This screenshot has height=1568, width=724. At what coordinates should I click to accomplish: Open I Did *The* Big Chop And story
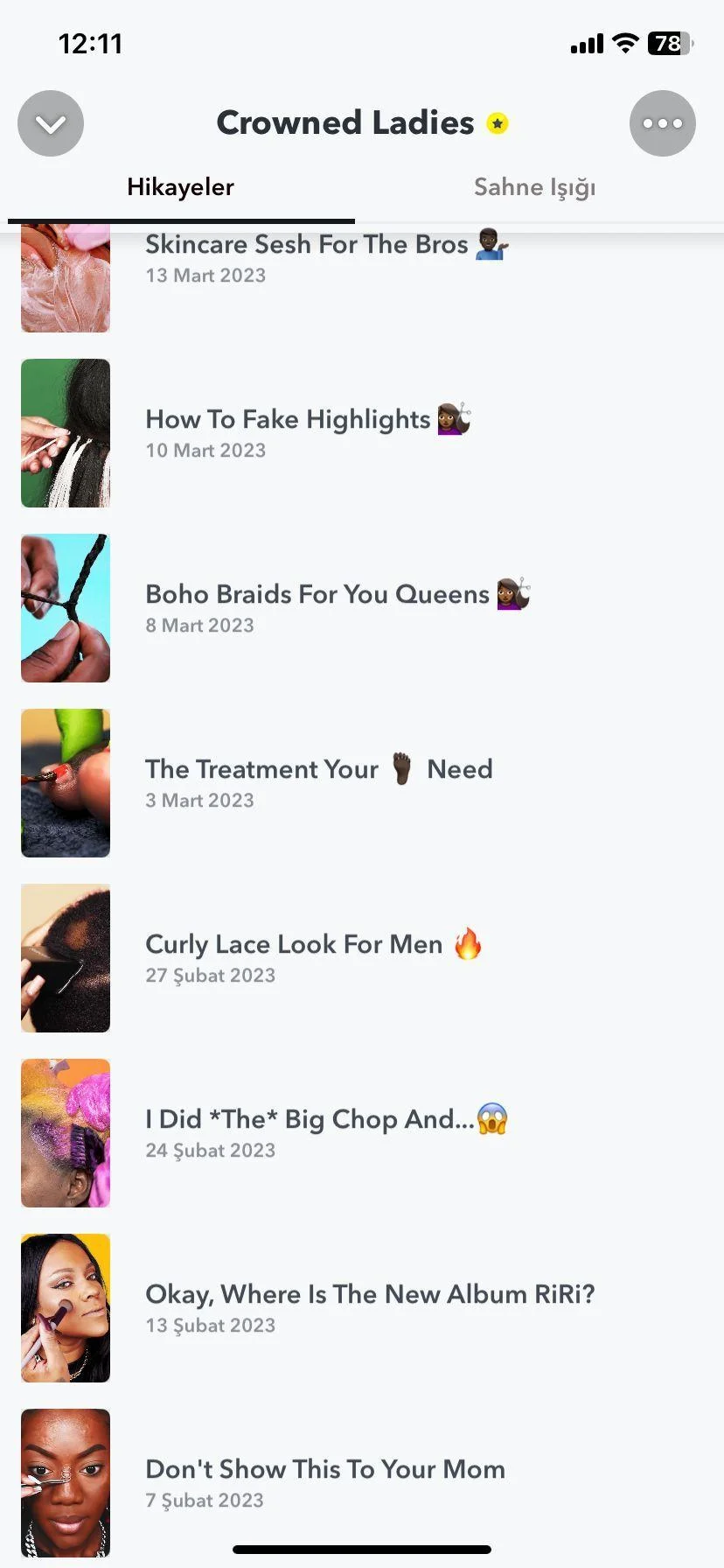(x=362, y=1133)
